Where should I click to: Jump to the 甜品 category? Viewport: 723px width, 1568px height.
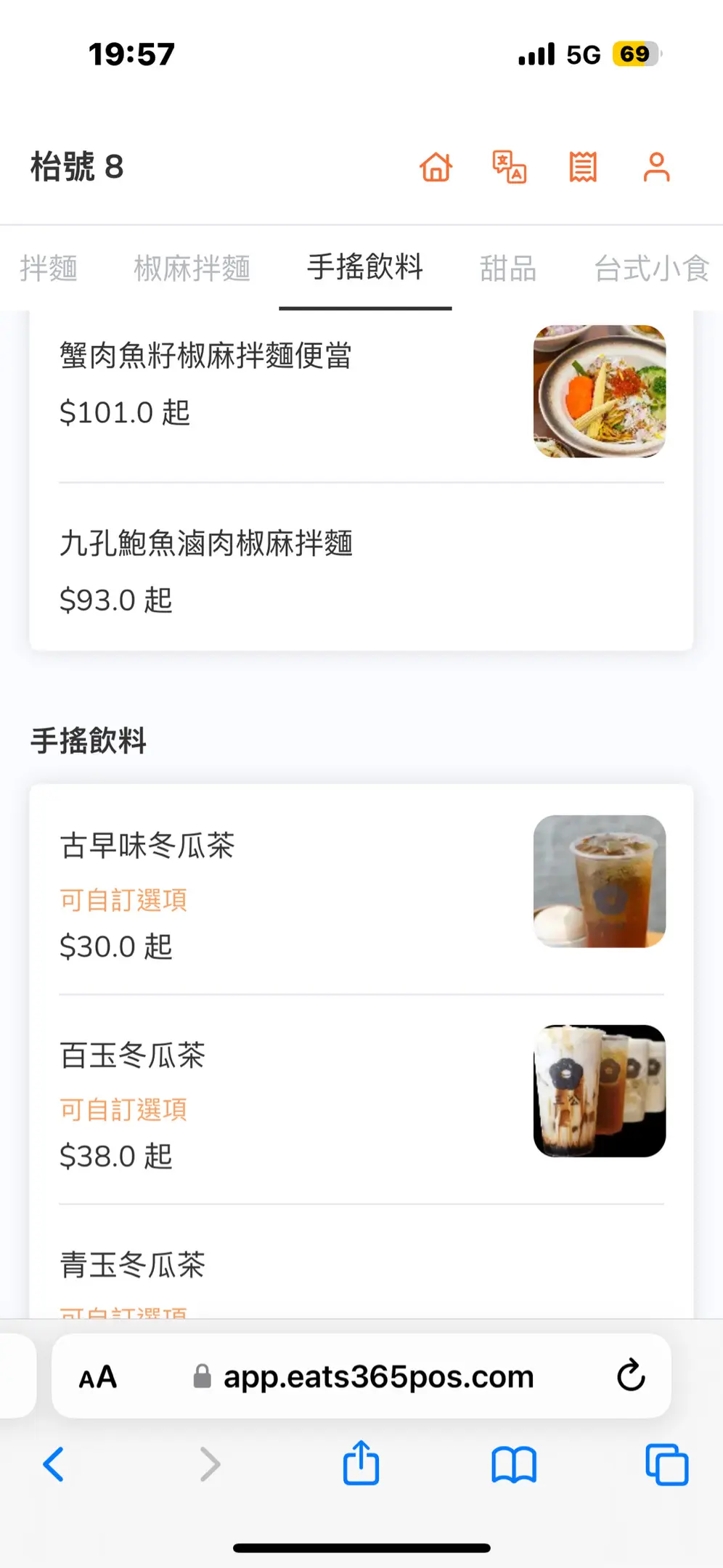click(508, 268)
